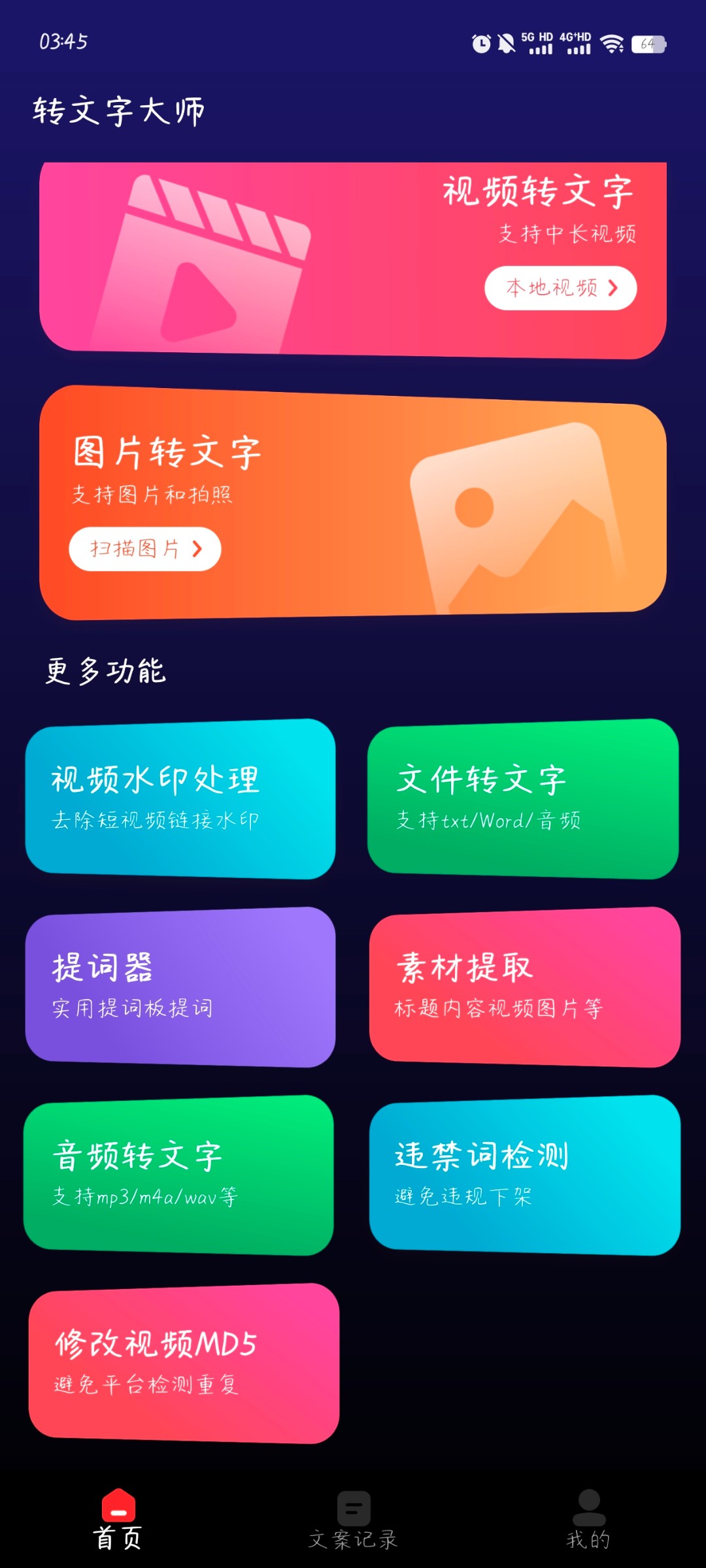Open 素材提取 card
706x1568 pixels.
point(524,987)
